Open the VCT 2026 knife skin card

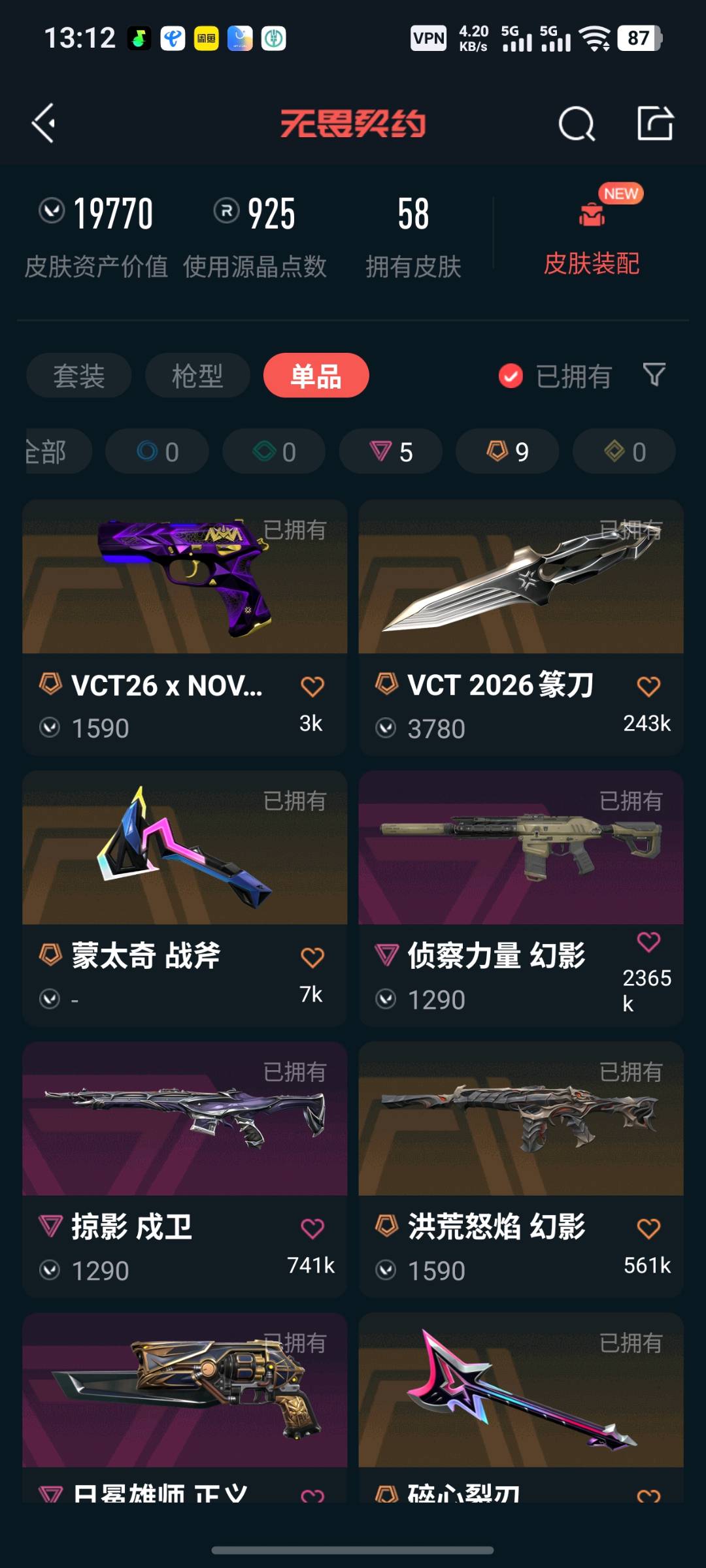[x=520, y=588]
